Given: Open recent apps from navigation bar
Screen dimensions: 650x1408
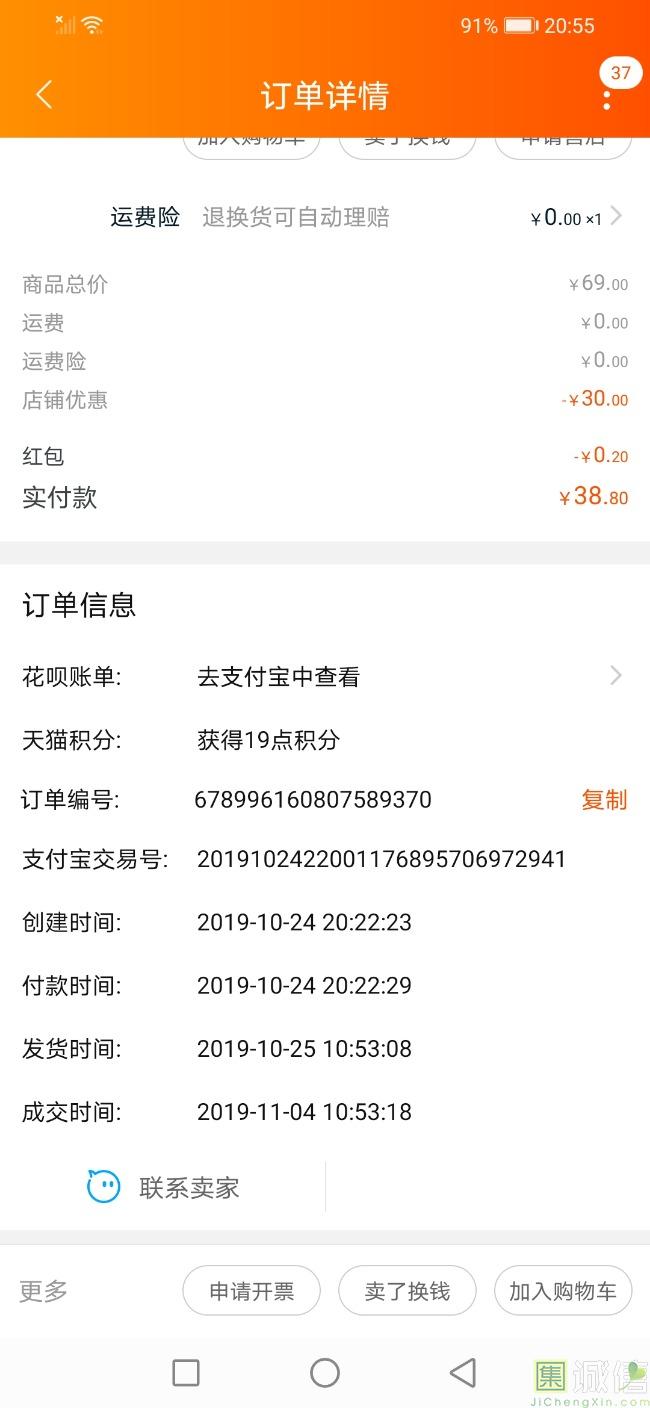Looking at the screenshot, I should click(186, 1373).
